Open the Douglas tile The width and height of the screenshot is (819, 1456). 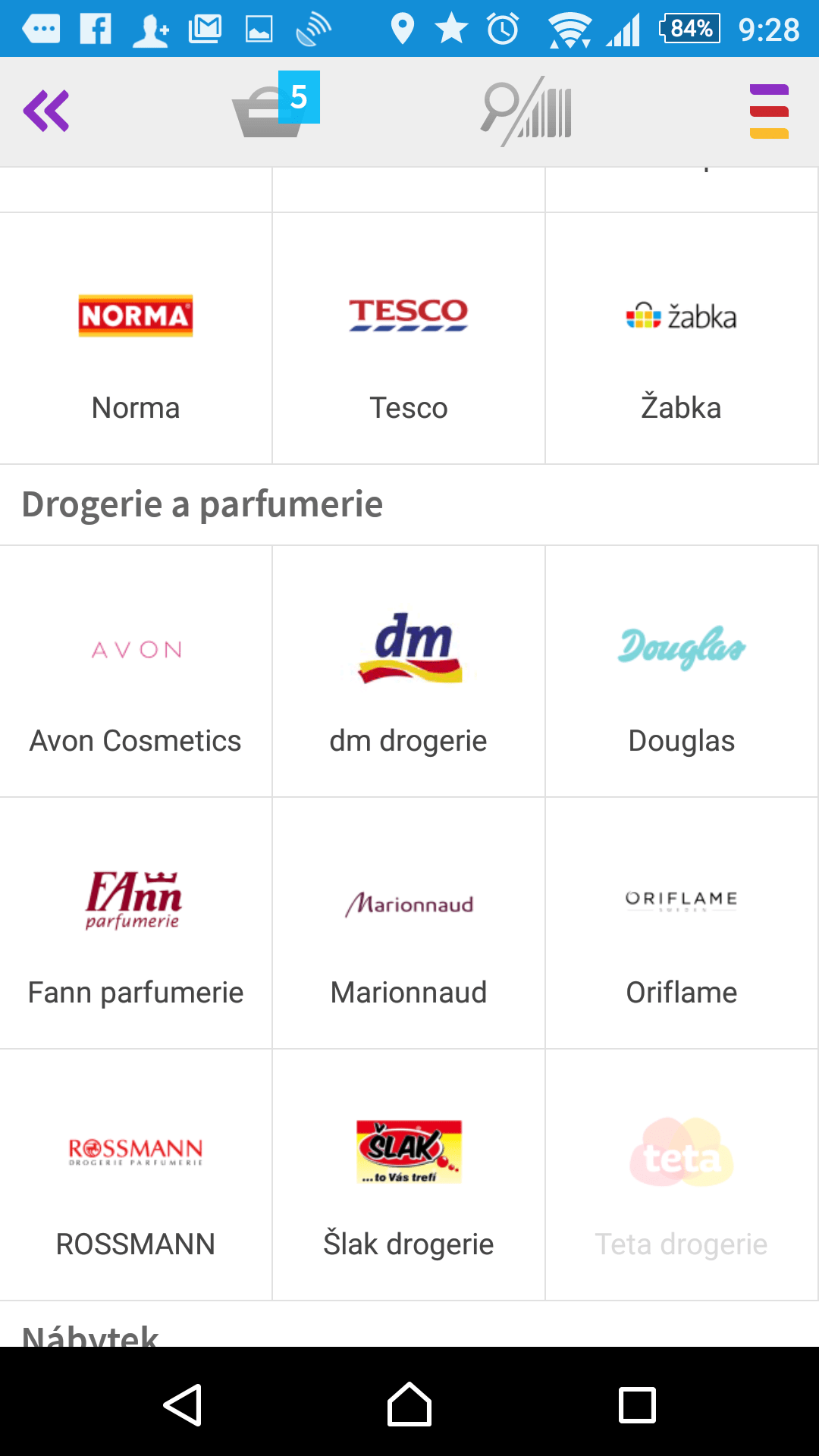682,671
